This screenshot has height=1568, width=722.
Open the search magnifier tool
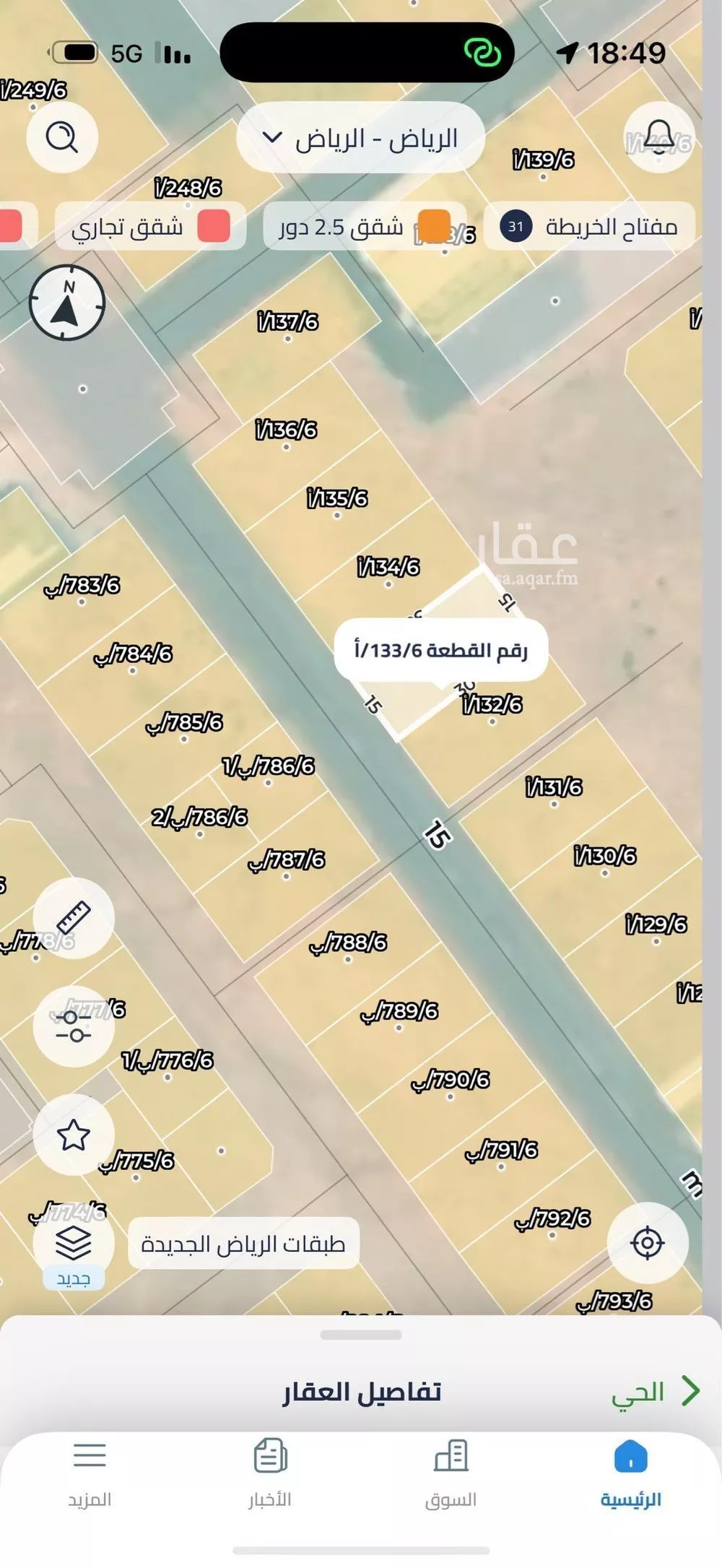[x=64, y=137]
